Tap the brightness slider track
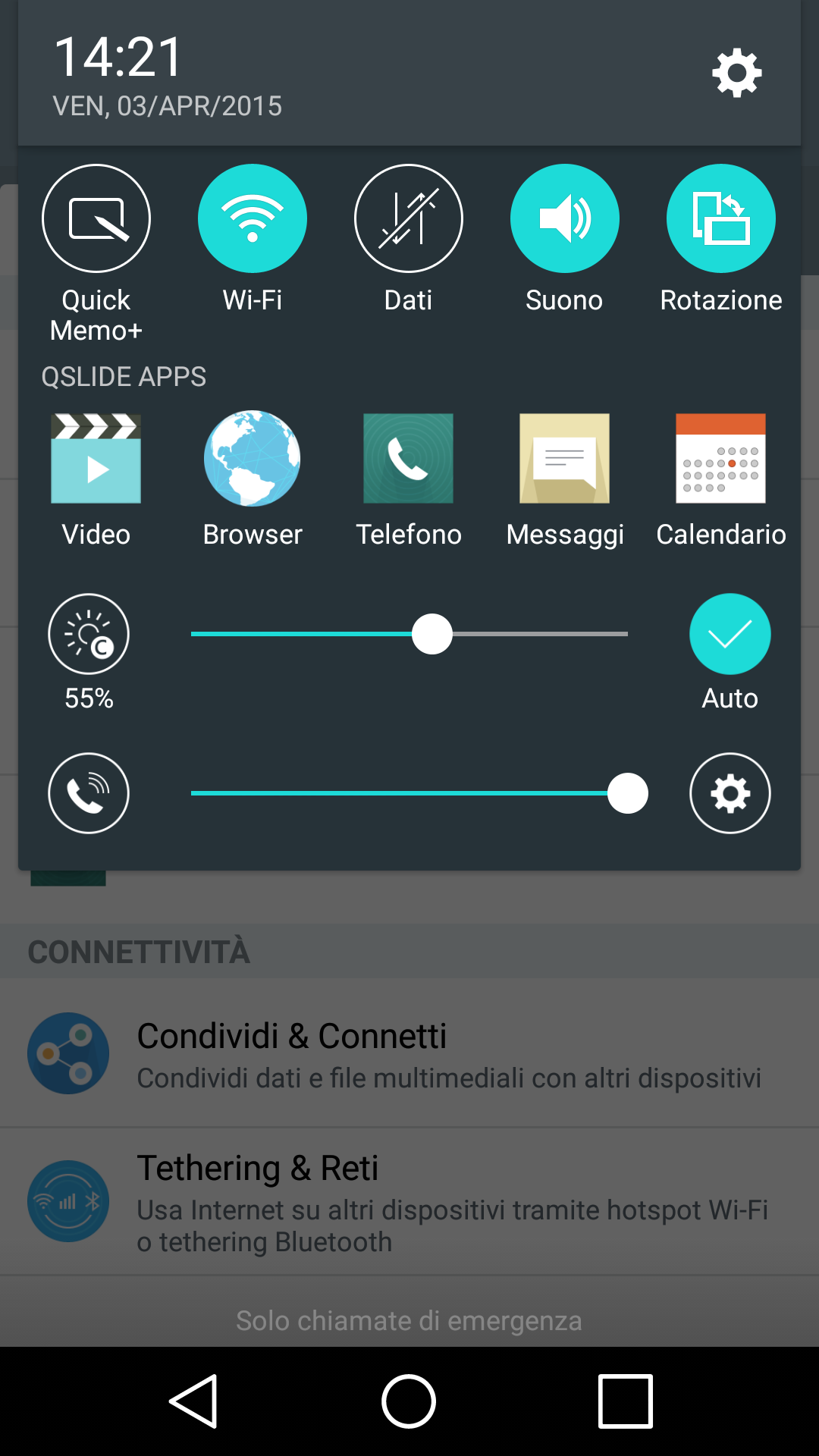This screenshot has height=1456, width=819. click(x=409, y=634)
